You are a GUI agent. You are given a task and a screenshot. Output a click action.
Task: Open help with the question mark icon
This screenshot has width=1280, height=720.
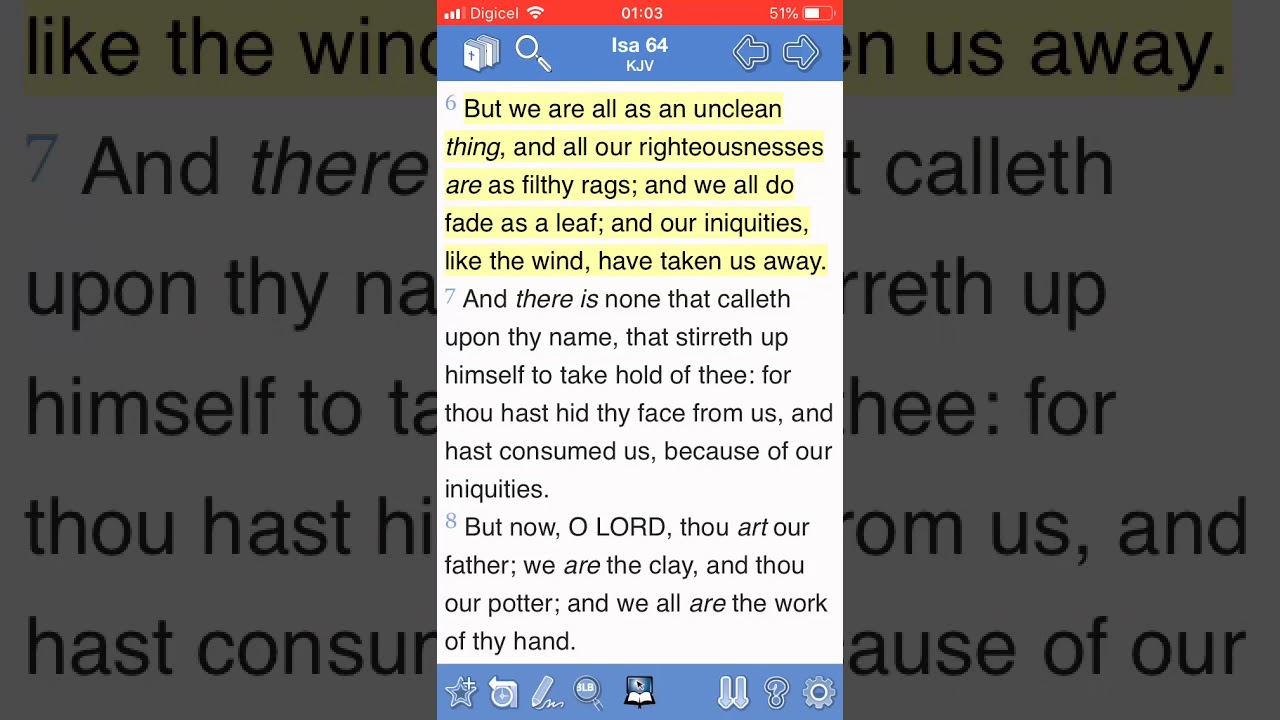776,692
